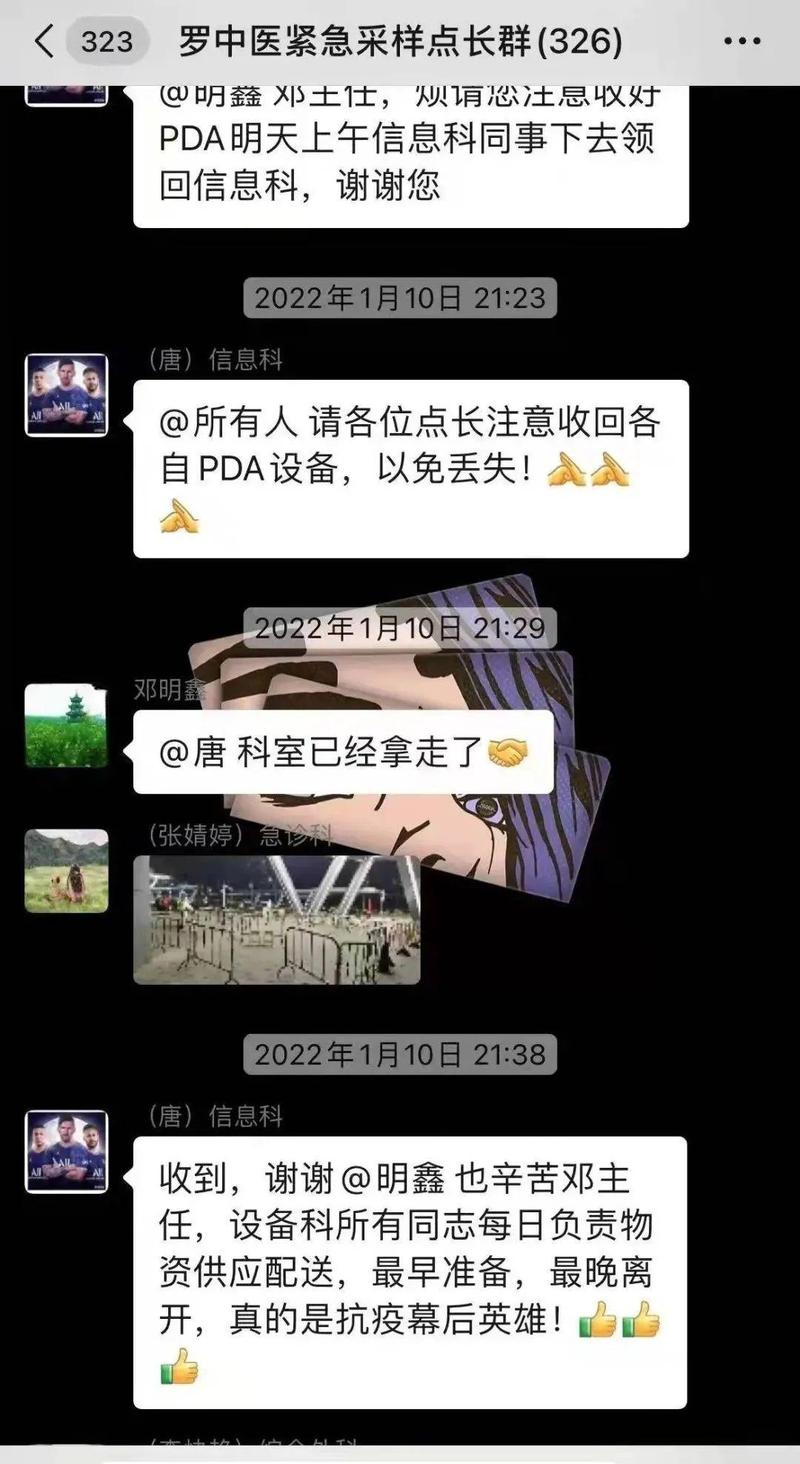Open sender avatar beside the 收到，谢谢 message
Viewport: 800px width, 1464px height.
66,1151
